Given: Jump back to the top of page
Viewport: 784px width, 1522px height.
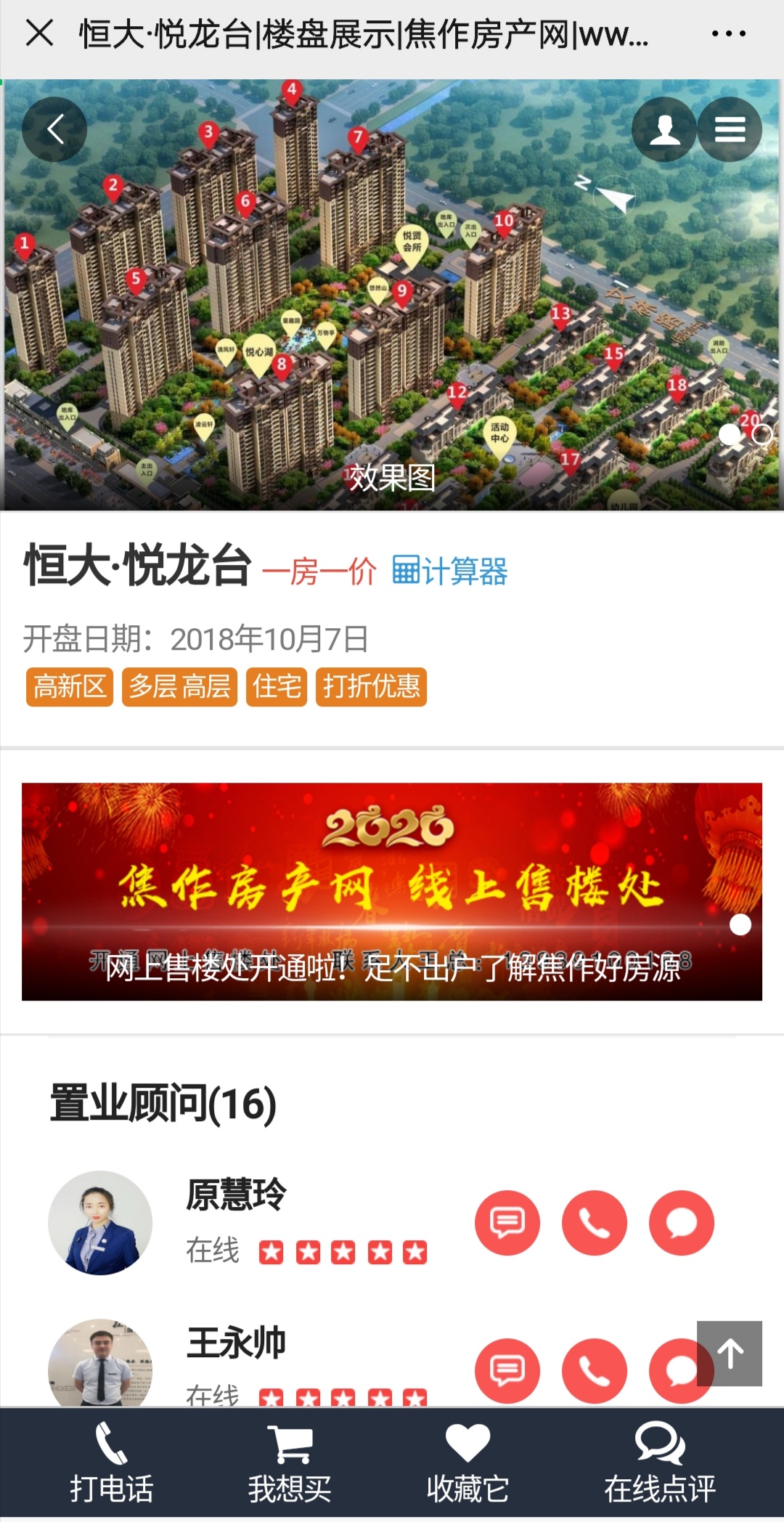Looking at the screenshot, I should click(x=730, y=1353).
